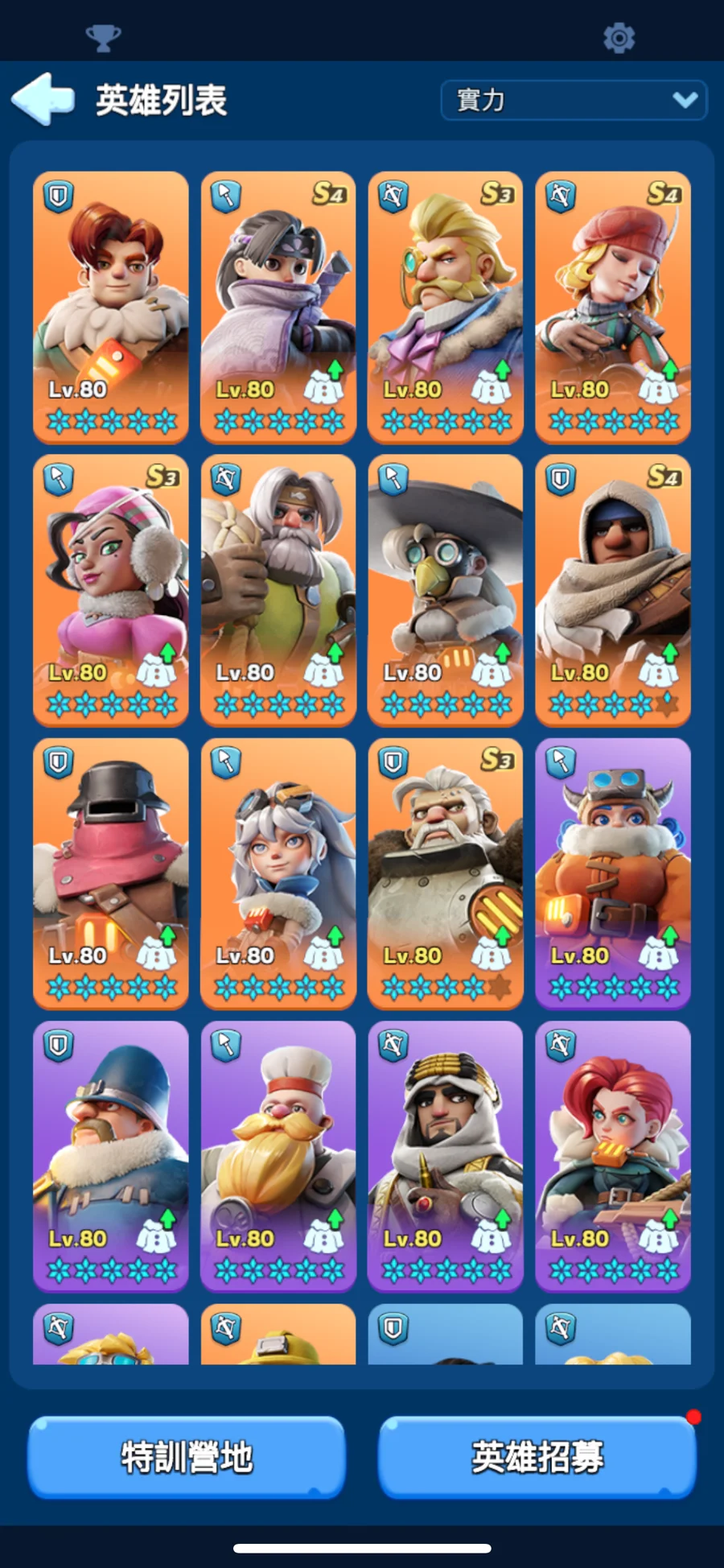
Task: Open the 實力 sort dropdown
Action: pos(574,100)
